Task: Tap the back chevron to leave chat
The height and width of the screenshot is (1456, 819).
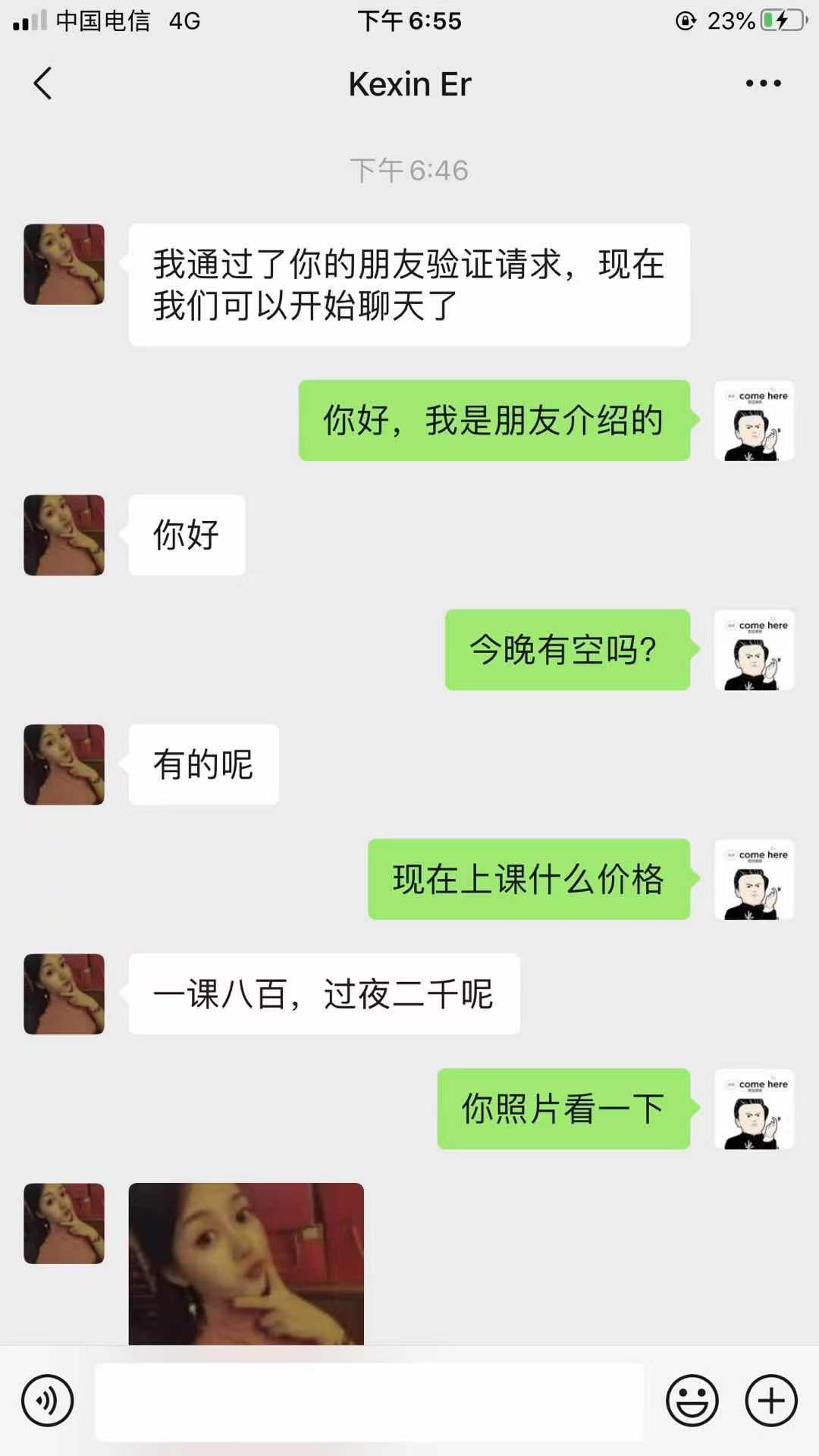Action: pos(43,83)
